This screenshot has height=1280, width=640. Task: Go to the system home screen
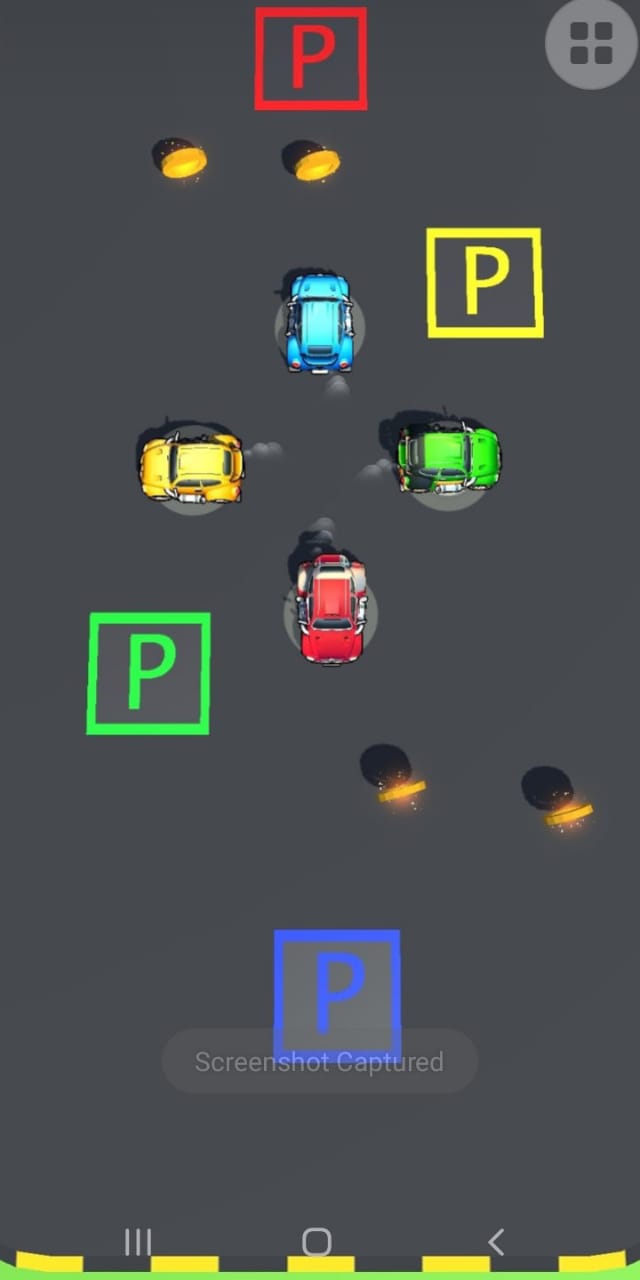317,1242
